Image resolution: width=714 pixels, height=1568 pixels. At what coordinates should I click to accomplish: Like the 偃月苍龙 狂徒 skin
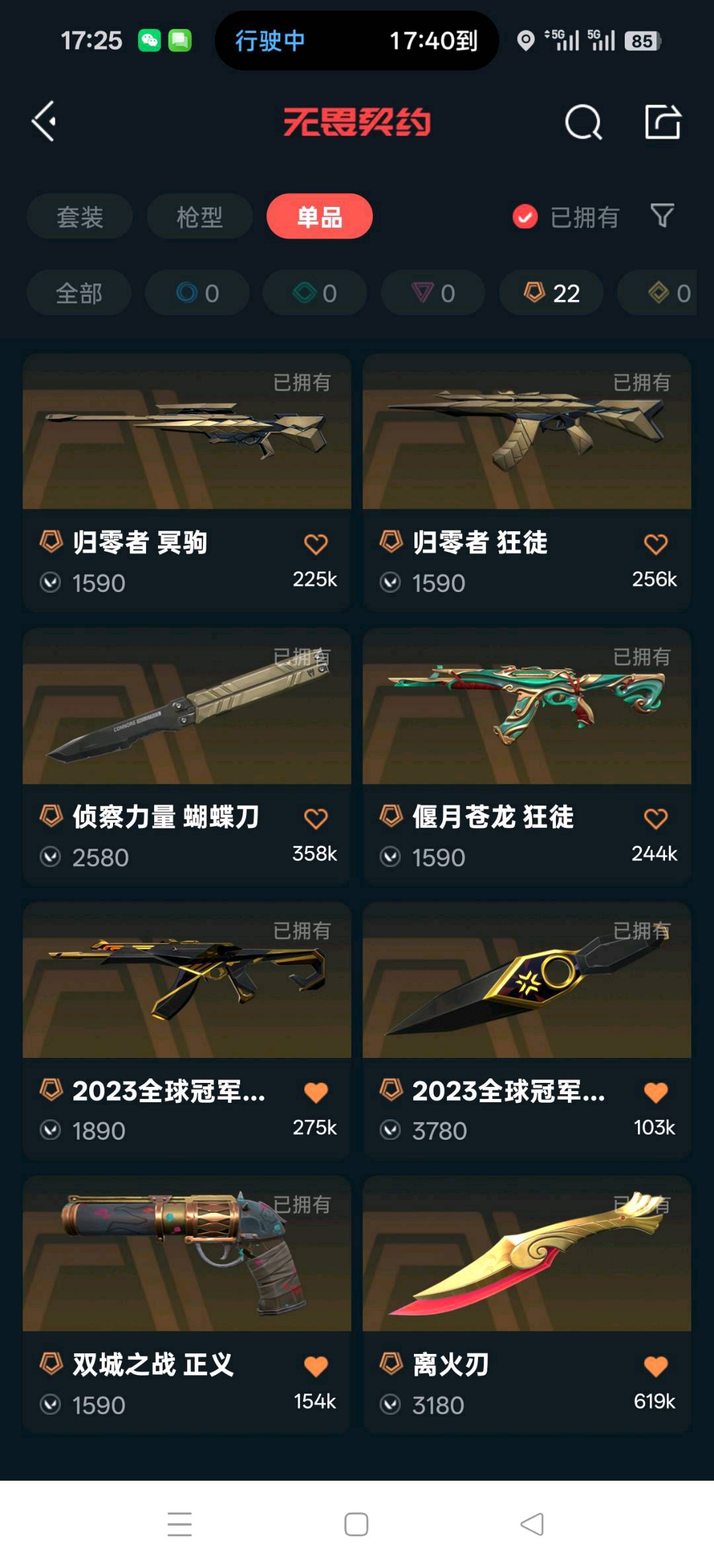point(655,819)
